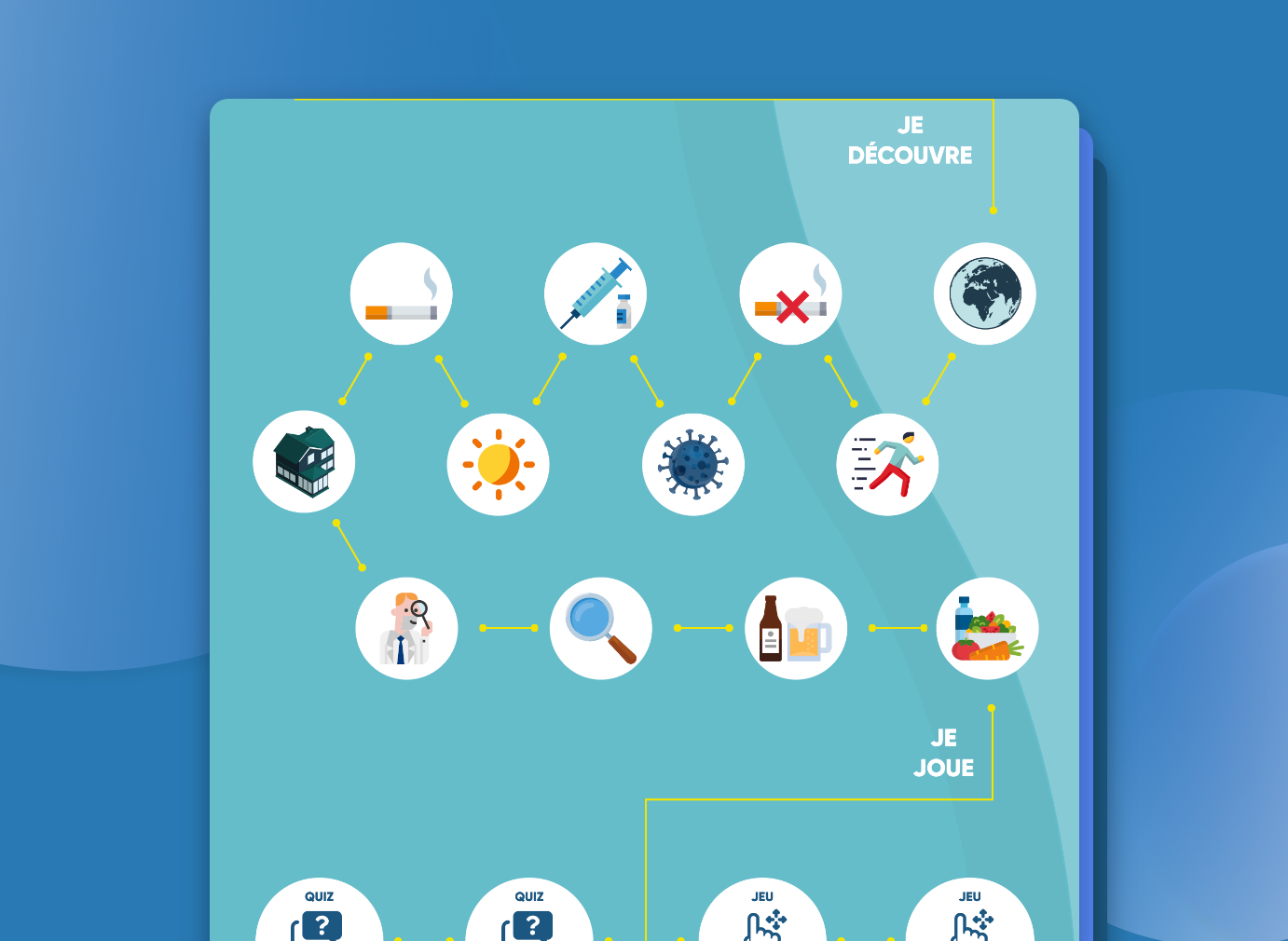This screenshot has width=1288, height=941.
Task: Open the house topic
Action: click(x=304, y=461)
